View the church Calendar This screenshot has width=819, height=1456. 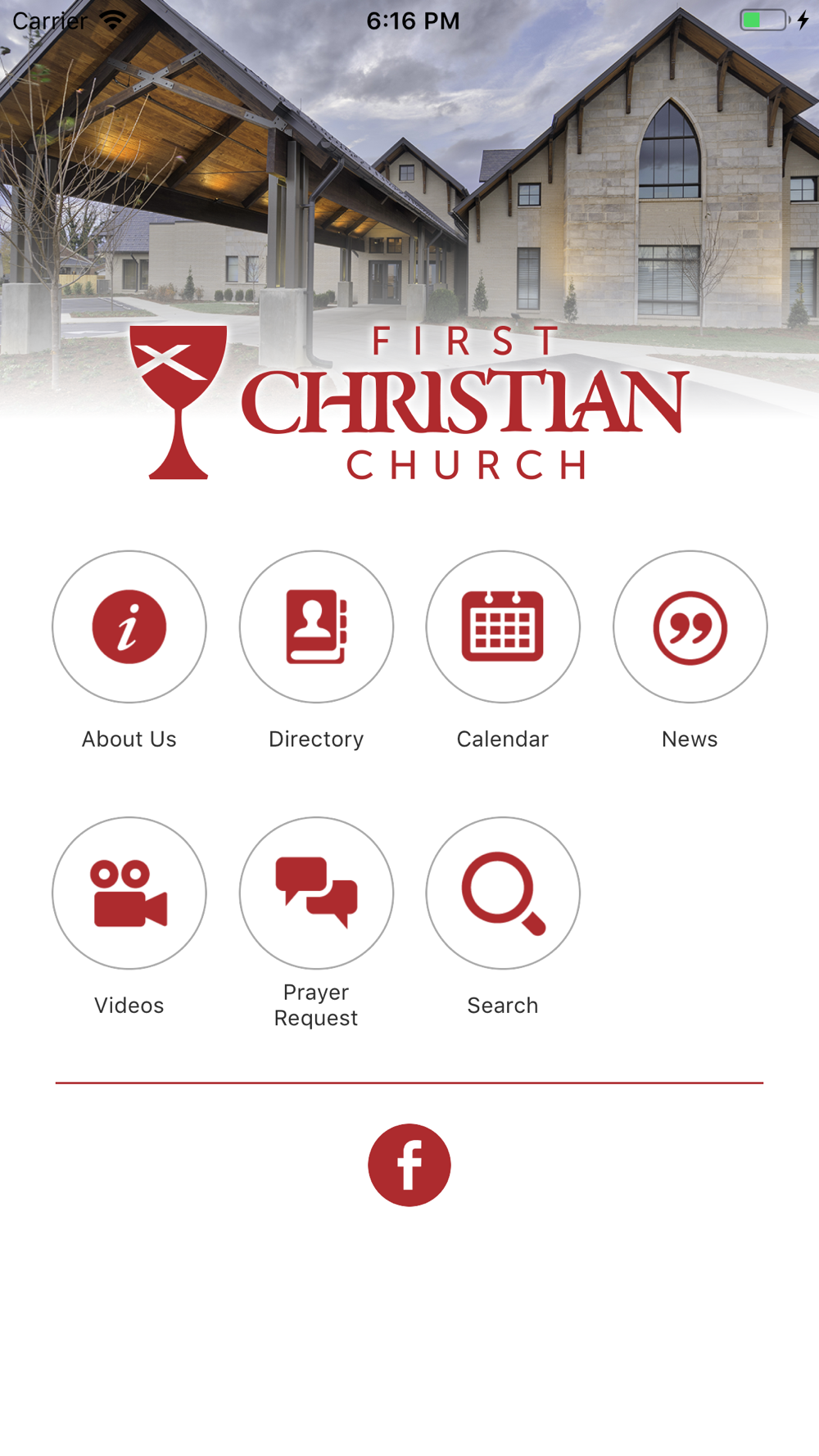(x=503, y=626)
